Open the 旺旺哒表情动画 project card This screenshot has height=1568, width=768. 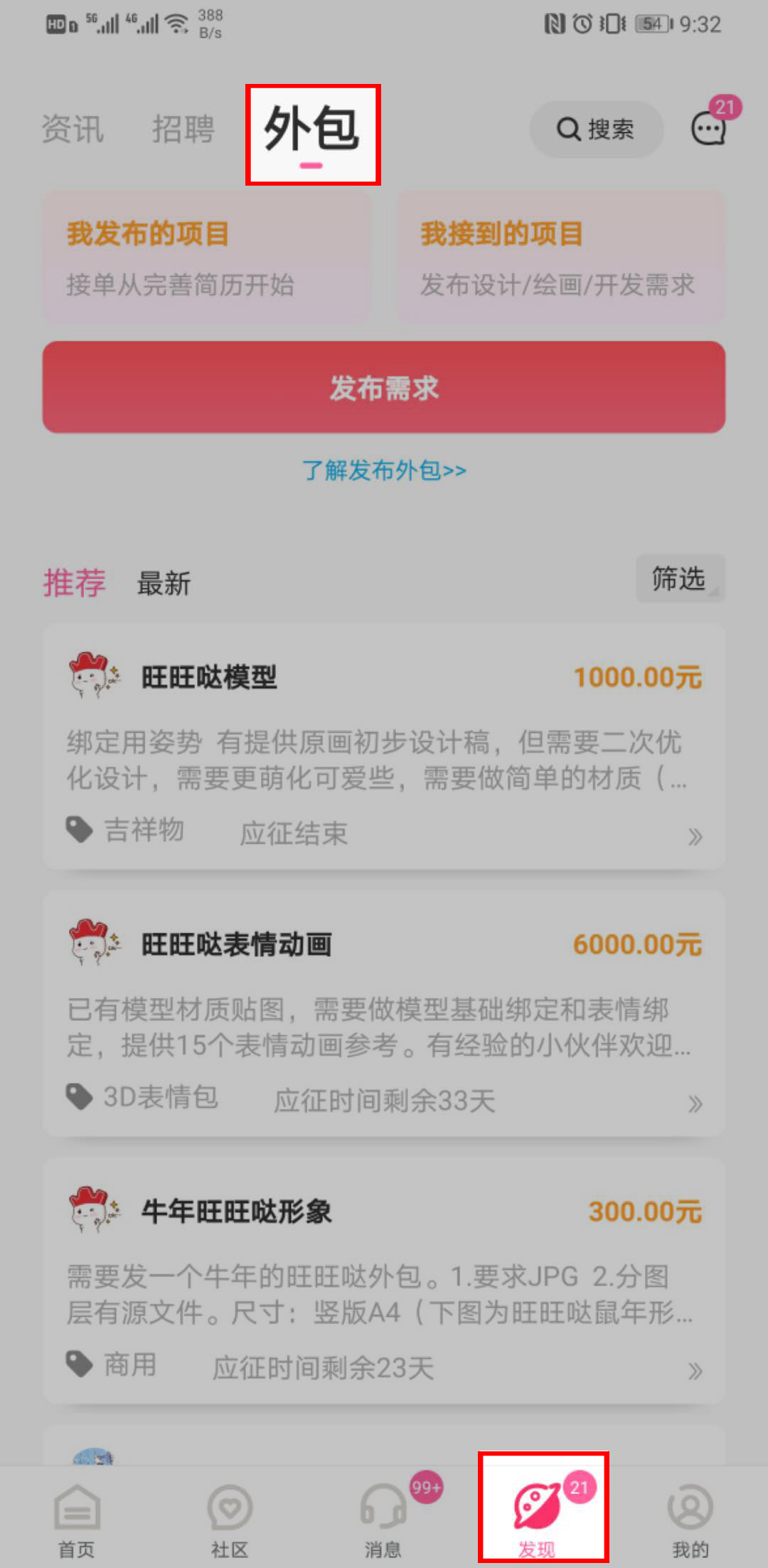[384, 1014]
